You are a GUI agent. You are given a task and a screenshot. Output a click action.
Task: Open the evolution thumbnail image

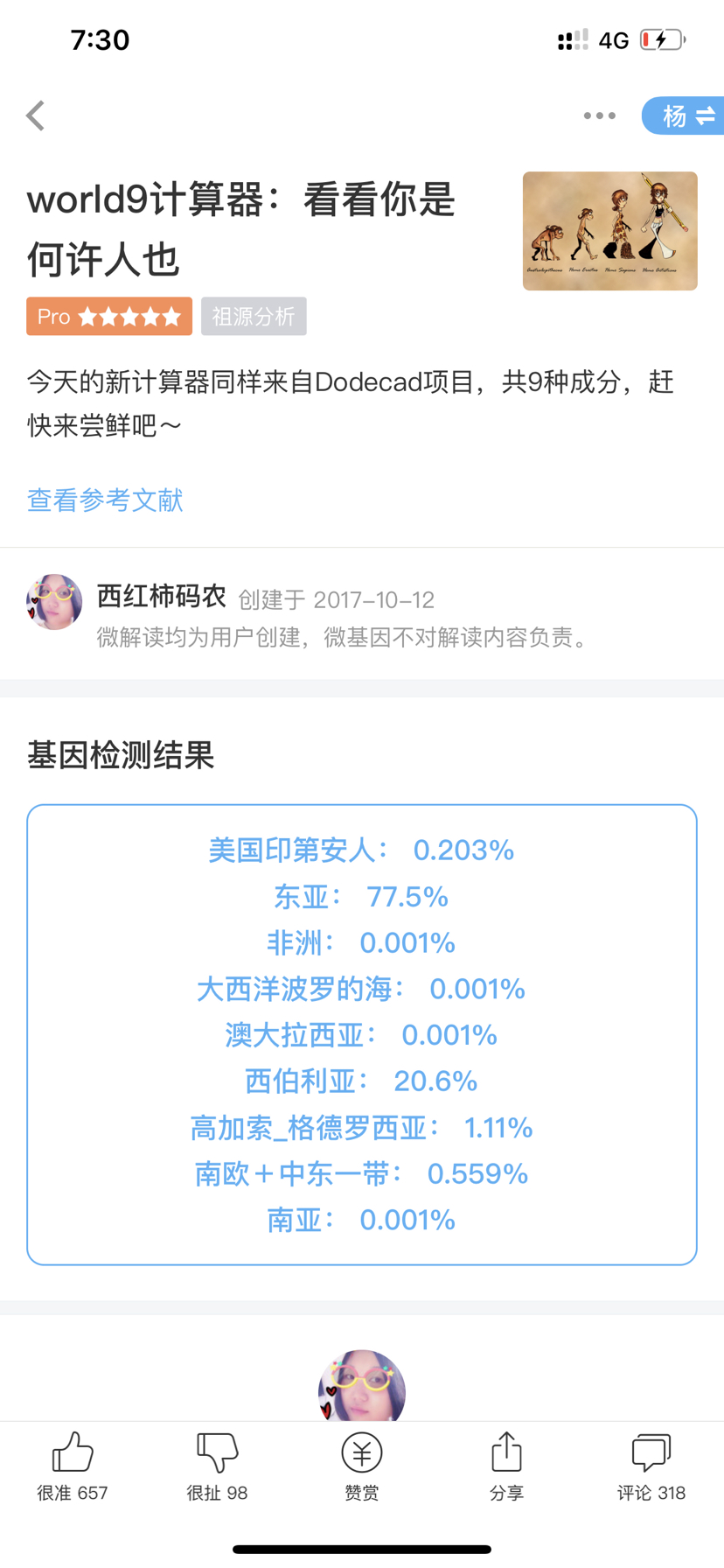(x=610, y=231)
